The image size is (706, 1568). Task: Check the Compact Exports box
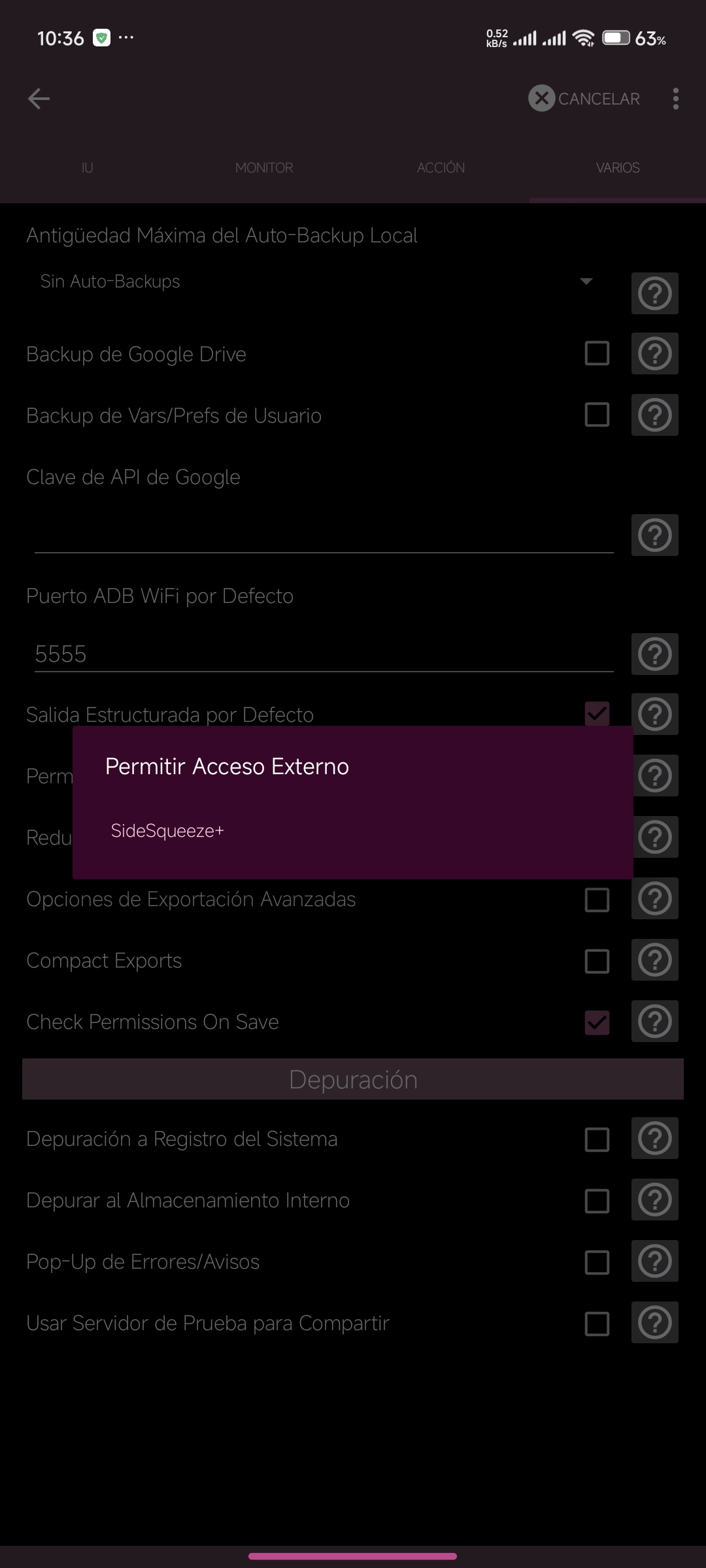click(597, 961)
